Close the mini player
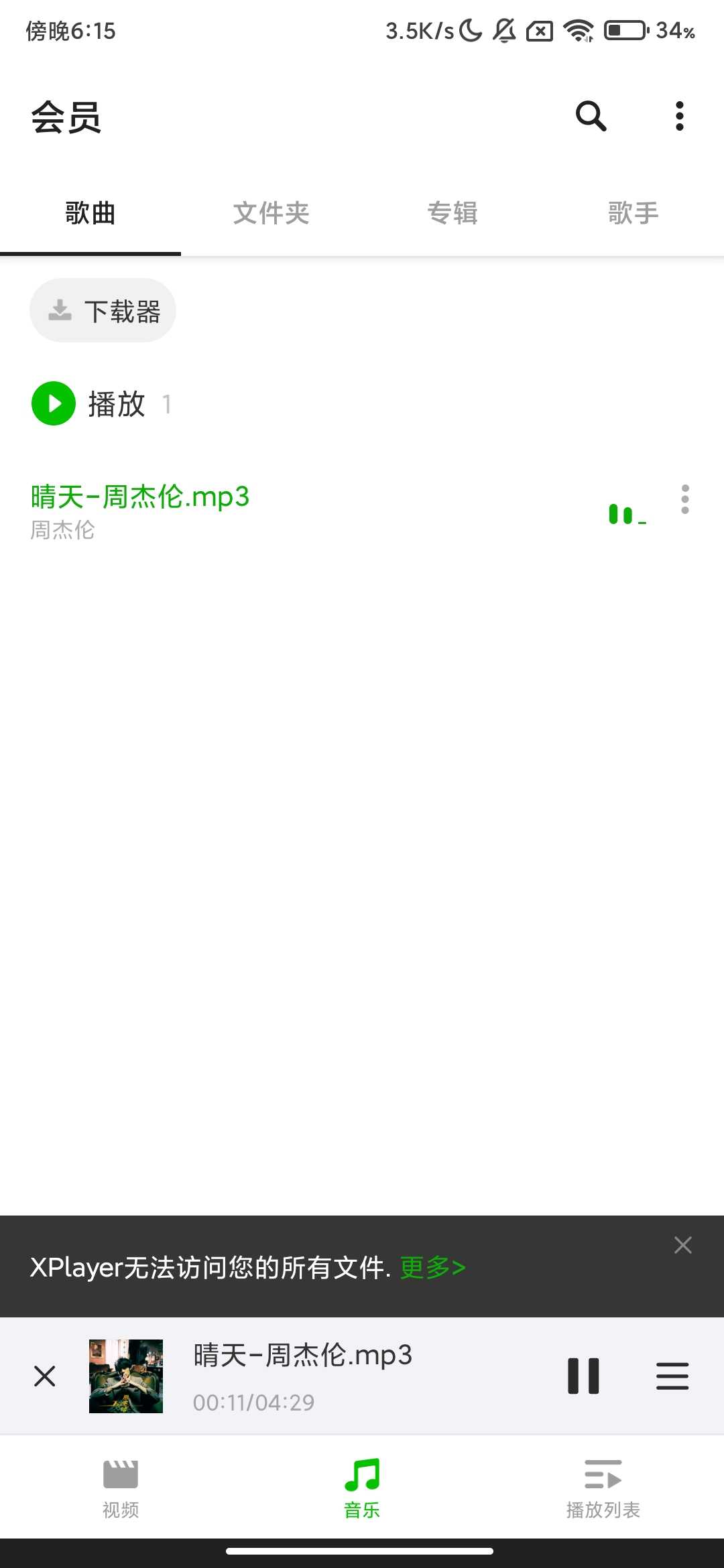 point(44,1376)
